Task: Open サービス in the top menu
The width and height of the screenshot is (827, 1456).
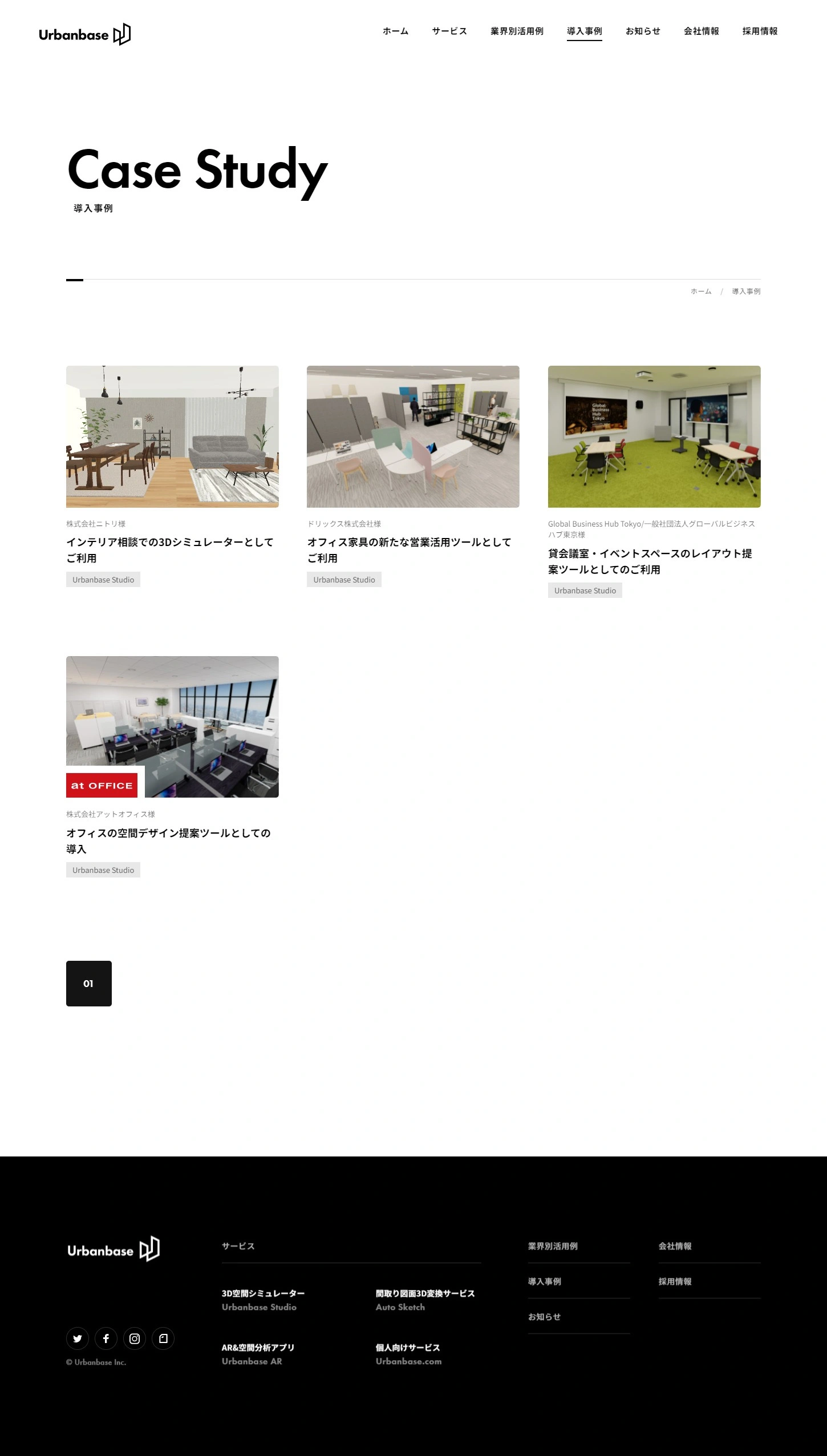Action: [x=449, y=31]
